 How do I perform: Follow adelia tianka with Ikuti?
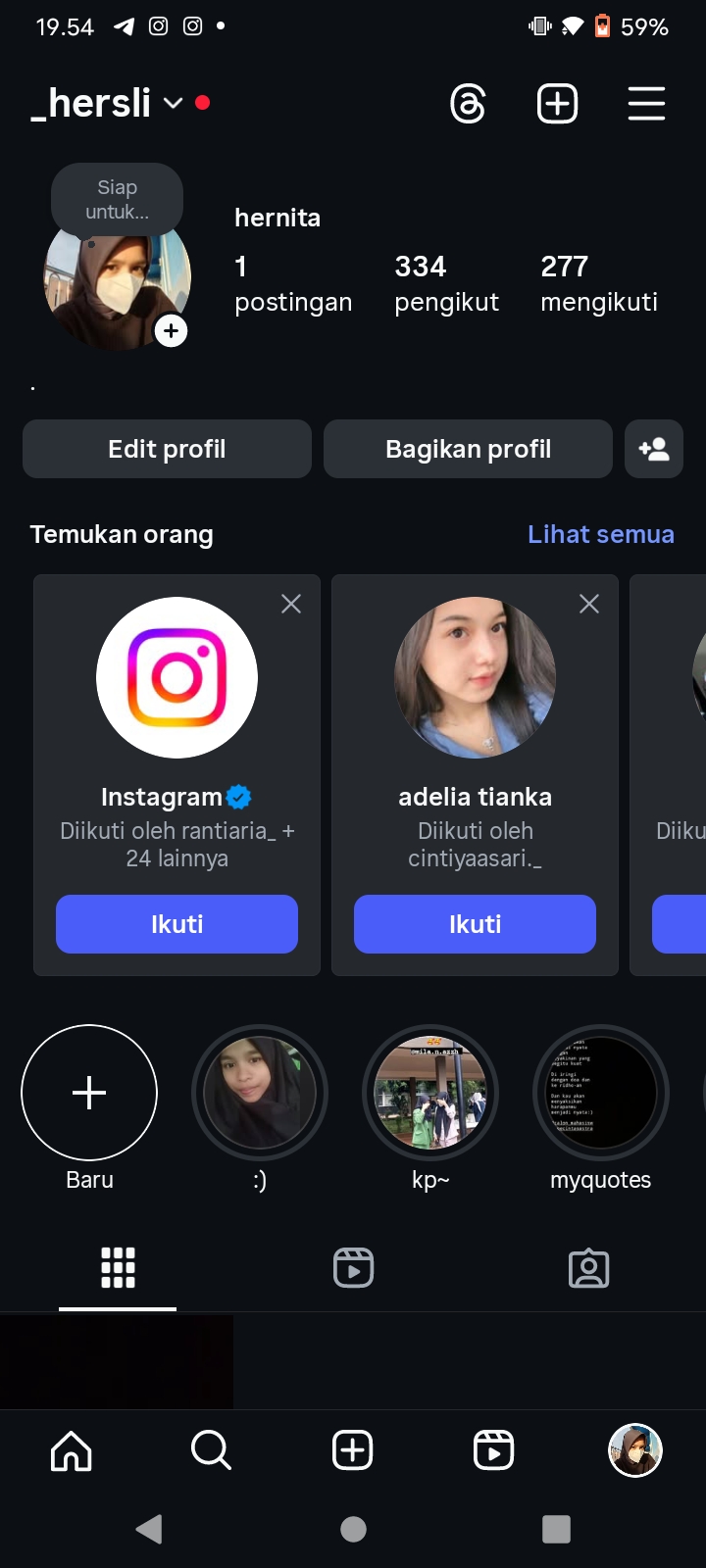click(x=475, y=924)
